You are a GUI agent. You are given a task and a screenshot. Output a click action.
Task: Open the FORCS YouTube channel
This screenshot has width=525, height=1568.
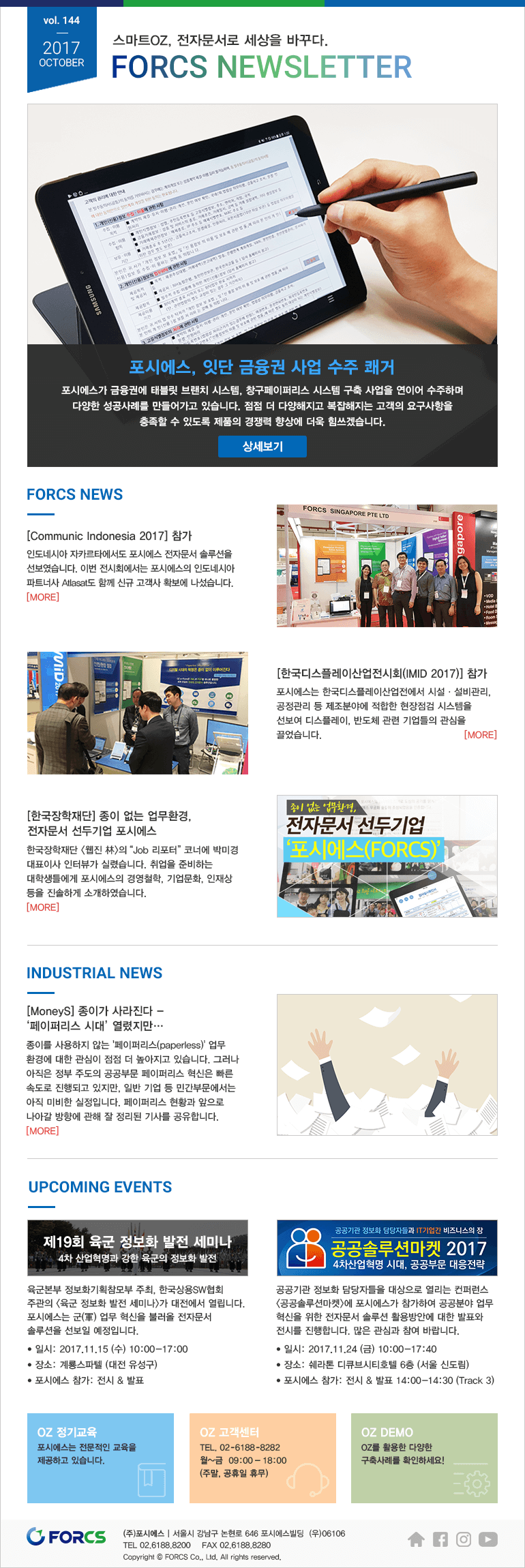[488, 1539]
